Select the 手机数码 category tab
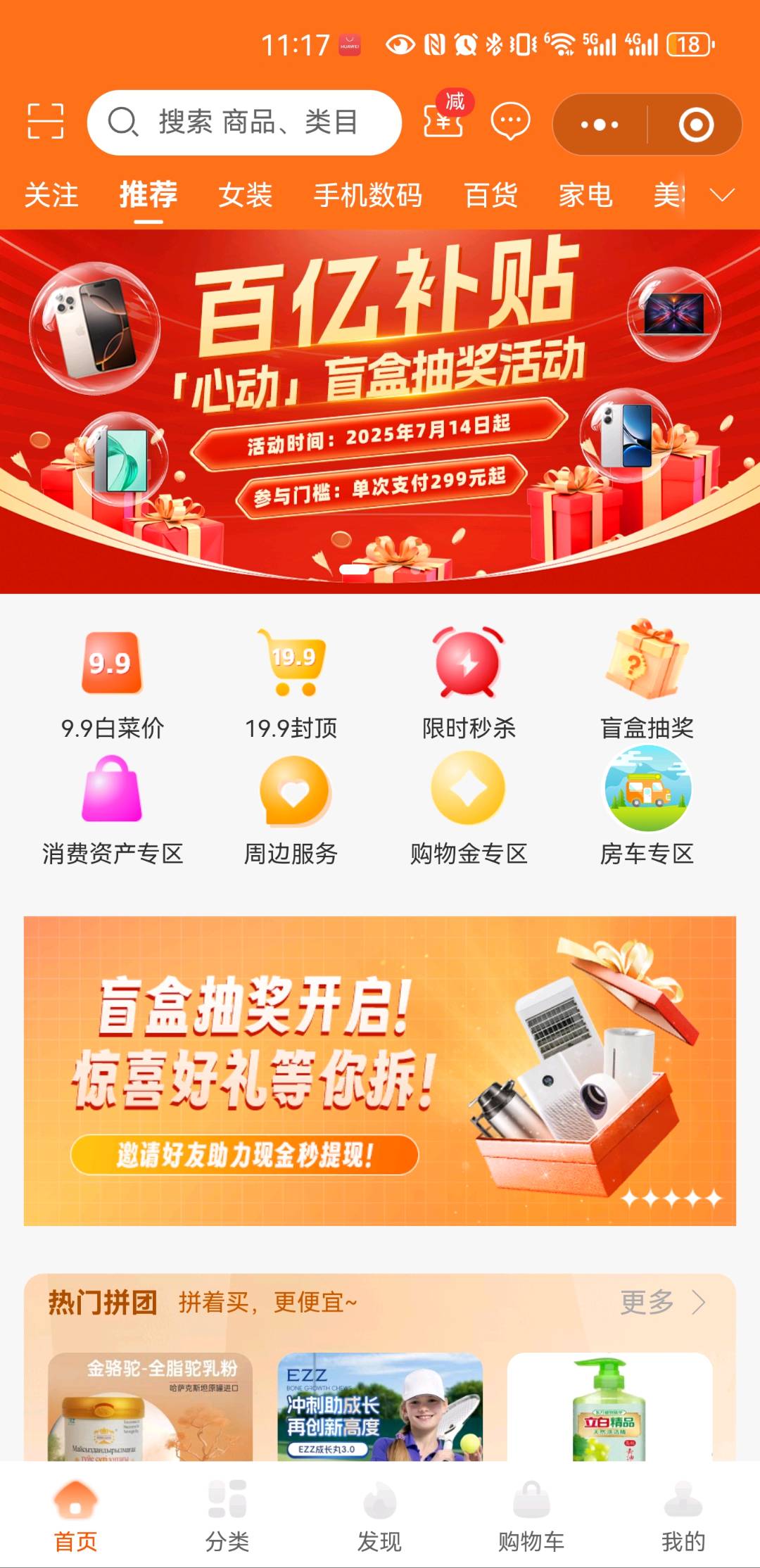 pyautogui.click(x=367, y=195)
